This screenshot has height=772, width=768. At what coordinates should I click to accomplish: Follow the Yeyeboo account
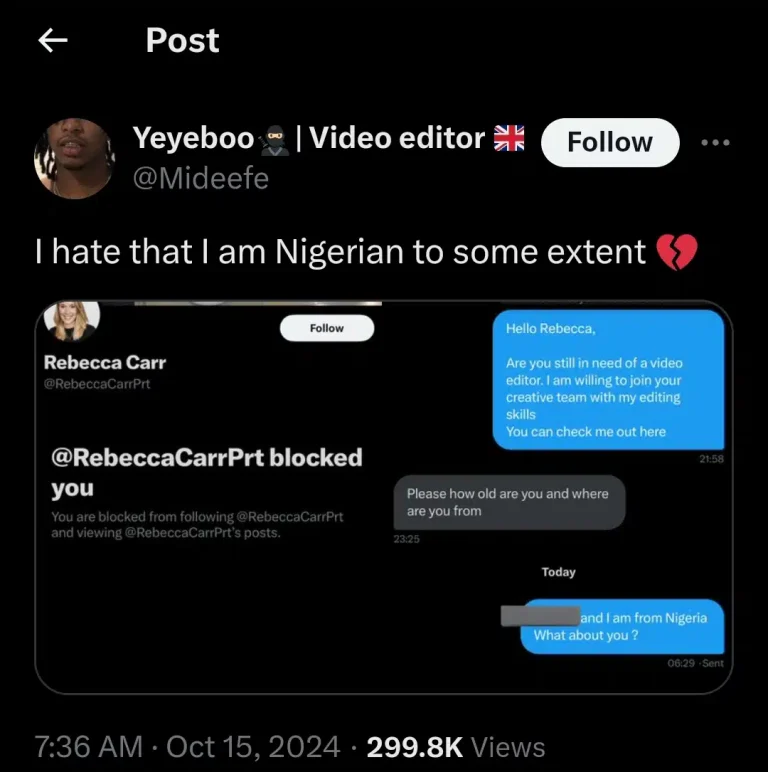tap(609, 142)
